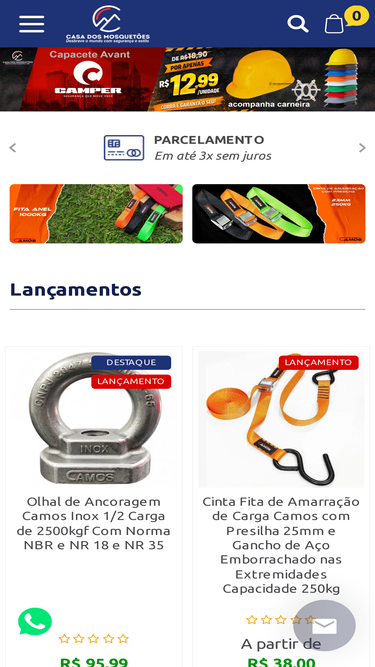Open the Cinta de Amarração banner
Viewport: 375px width, 667px height.
tap(278, 214)
